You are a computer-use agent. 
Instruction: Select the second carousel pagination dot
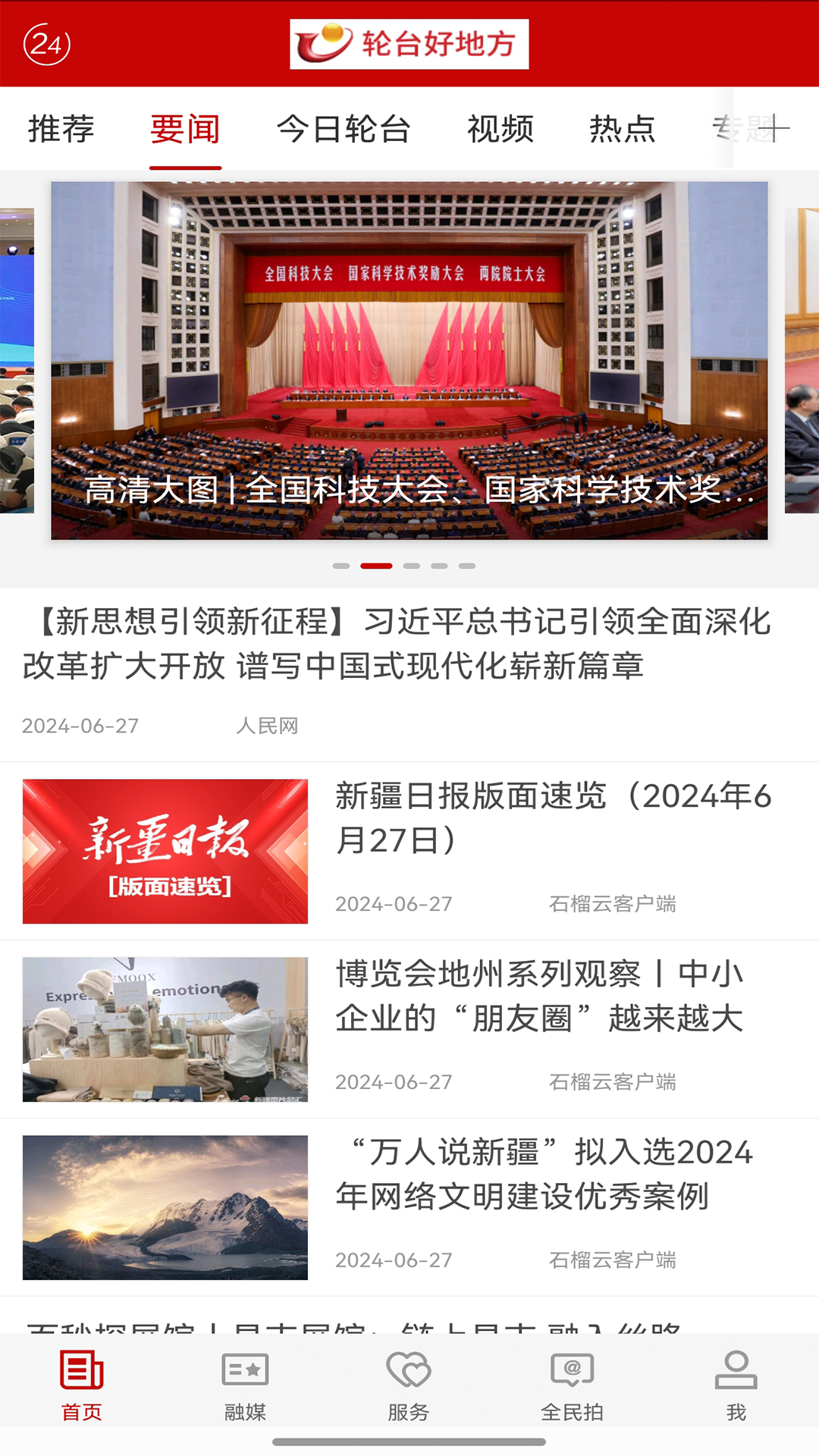377,565
